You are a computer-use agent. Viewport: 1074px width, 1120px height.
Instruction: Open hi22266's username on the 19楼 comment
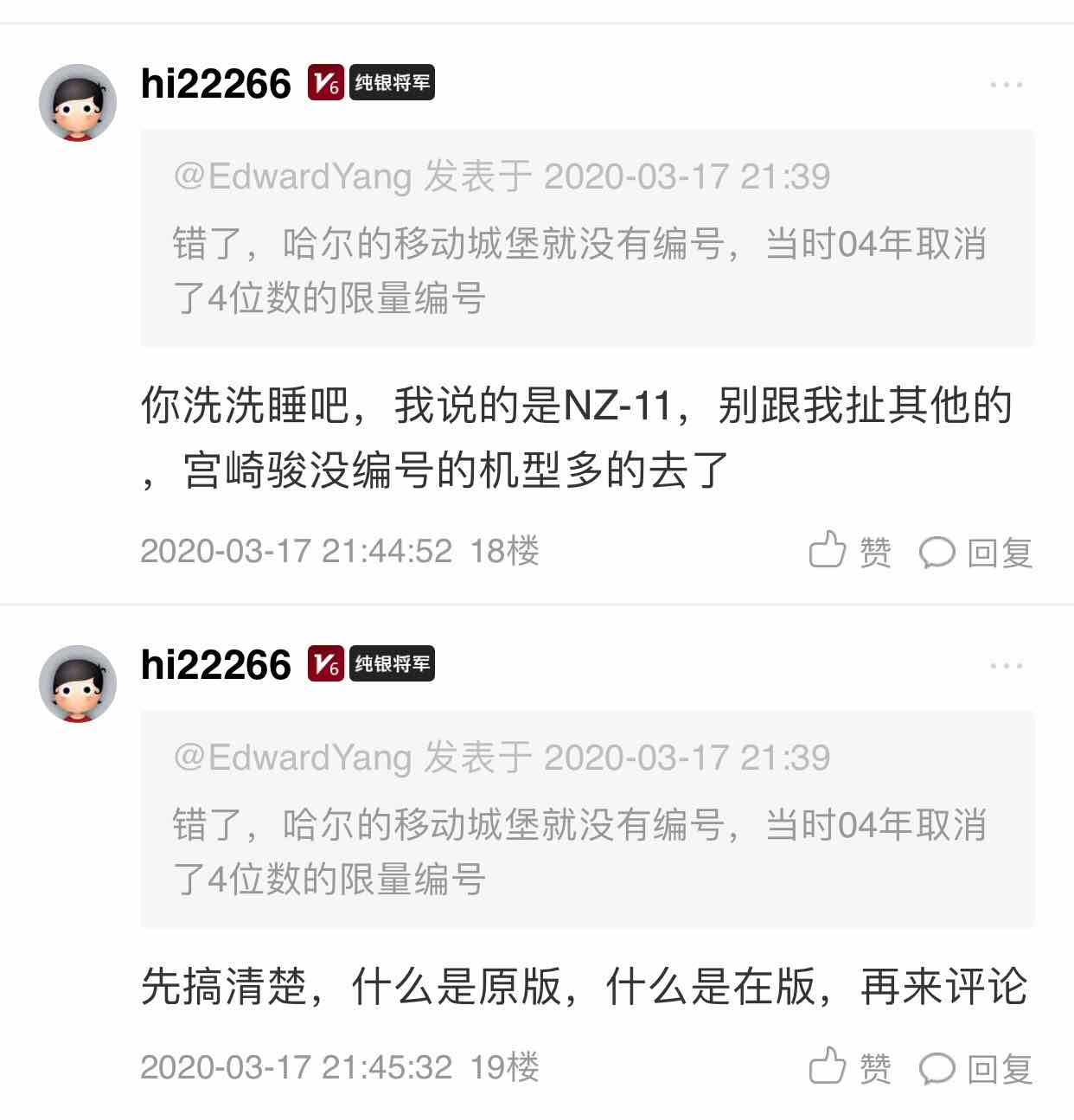[x=215, y=664]
